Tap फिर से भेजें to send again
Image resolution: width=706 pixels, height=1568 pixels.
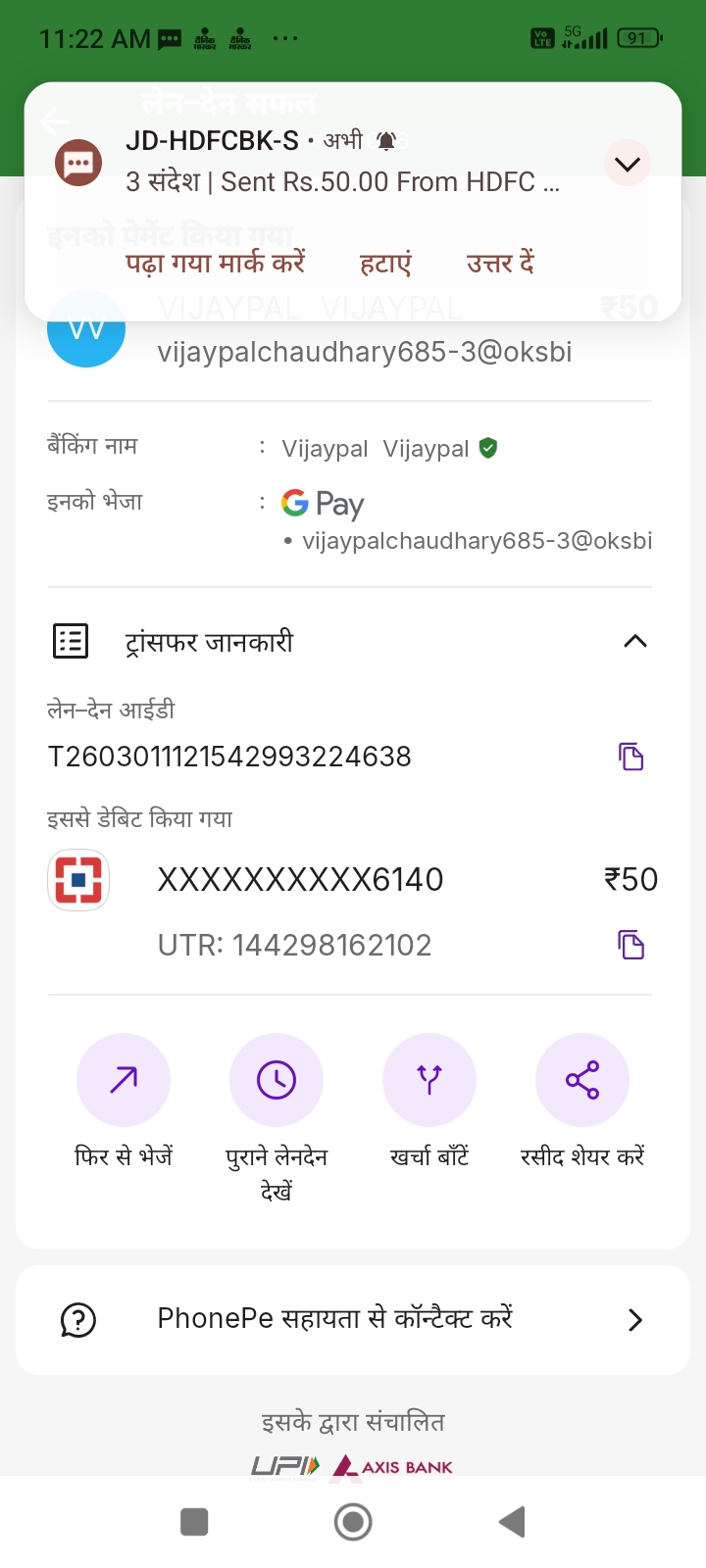(124, 1080)
